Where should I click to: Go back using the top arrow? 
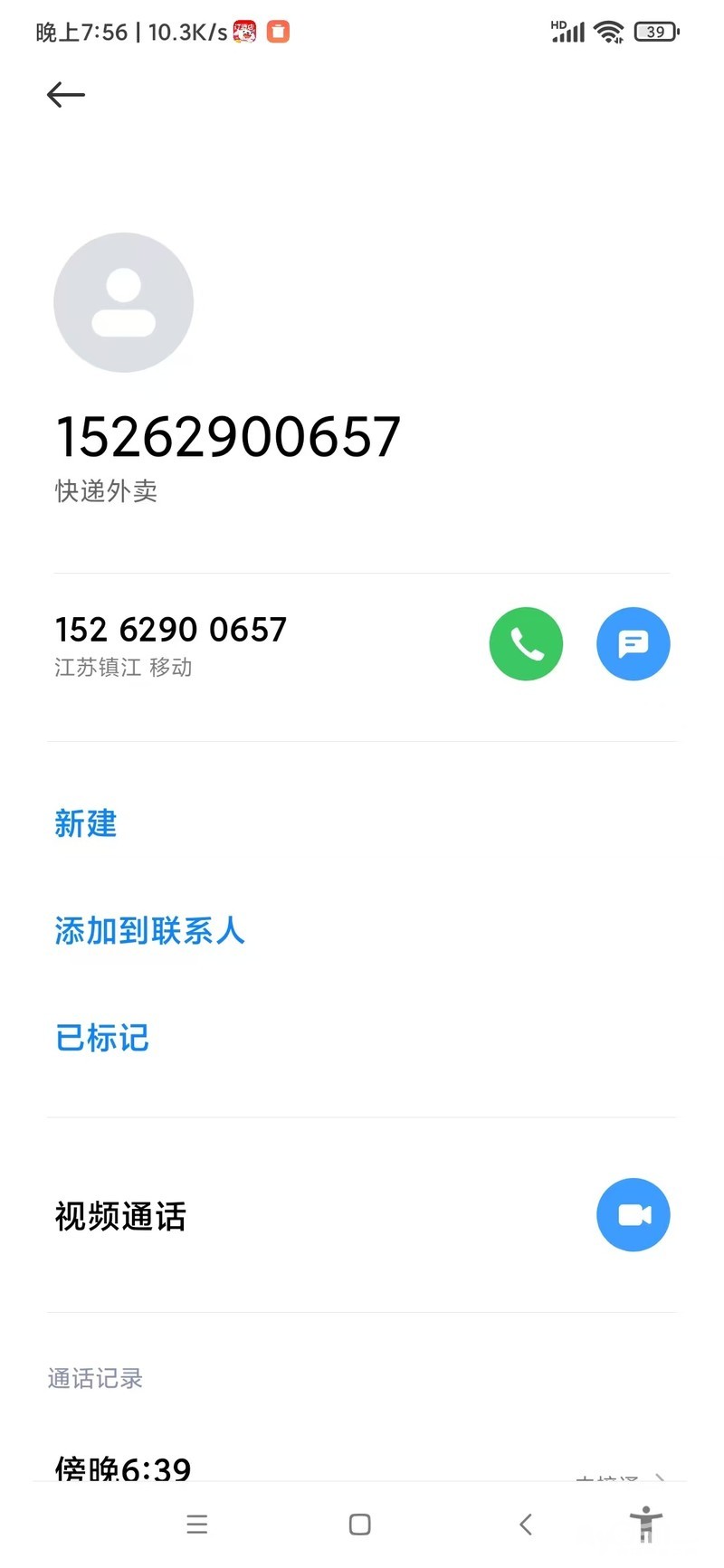66,94
